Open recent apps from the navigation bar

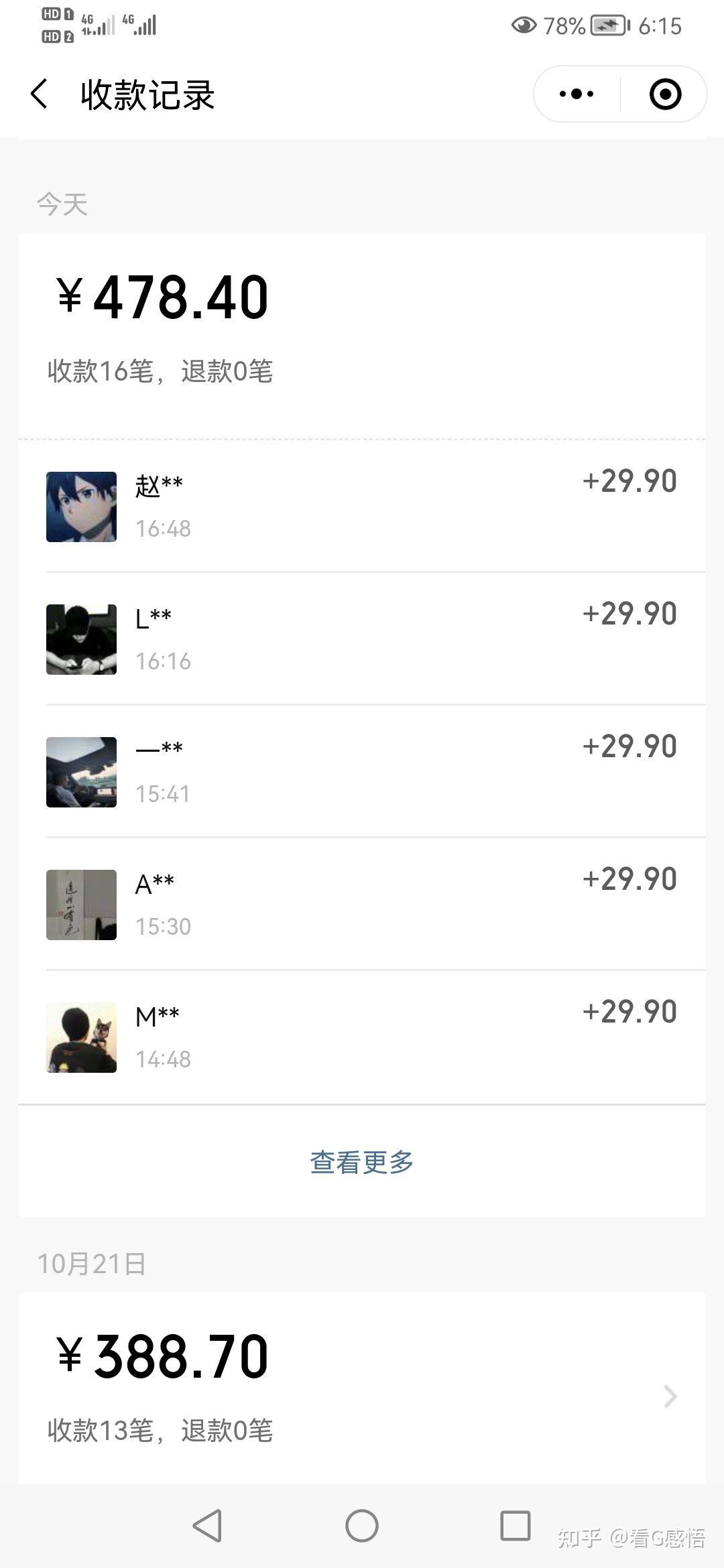coord(516,1526)
